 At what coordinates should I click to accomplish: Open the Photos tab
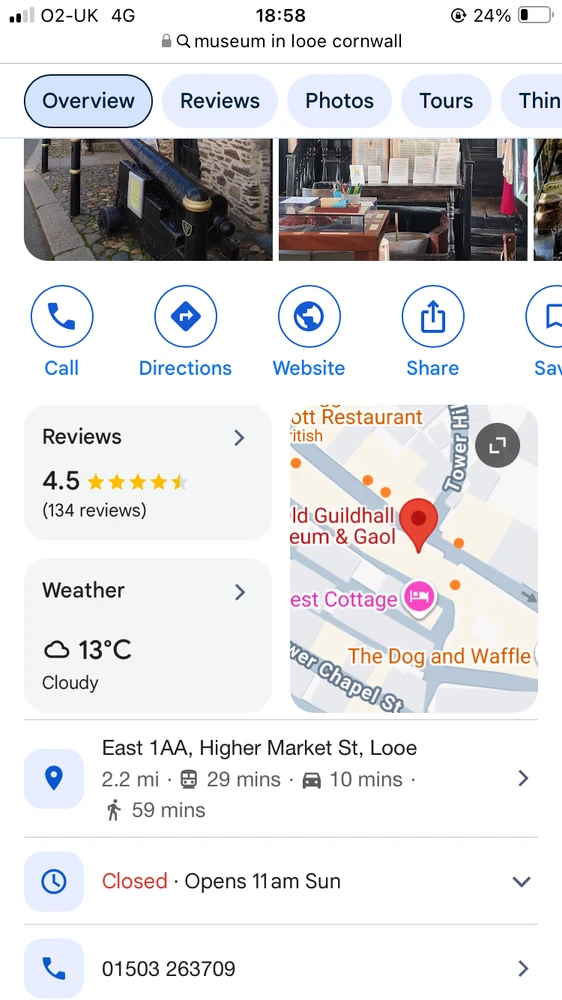click(339, 101)
